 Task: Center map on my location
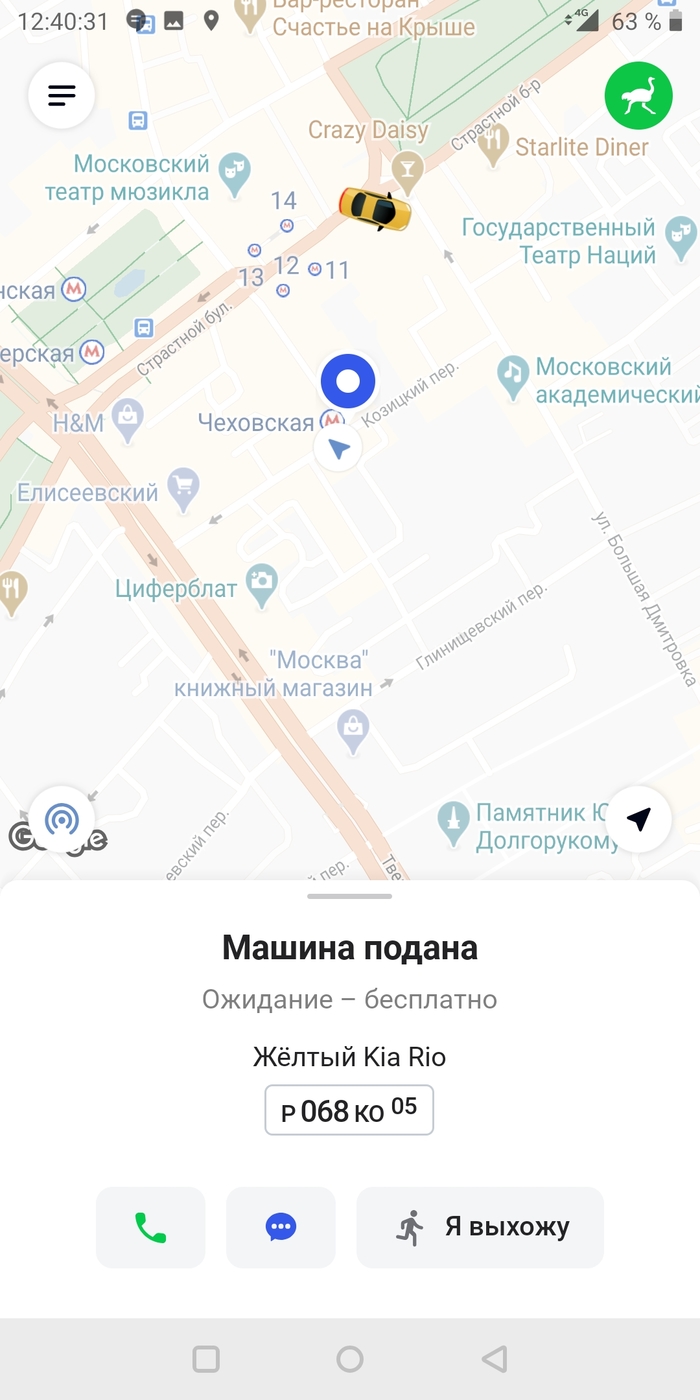638,819
